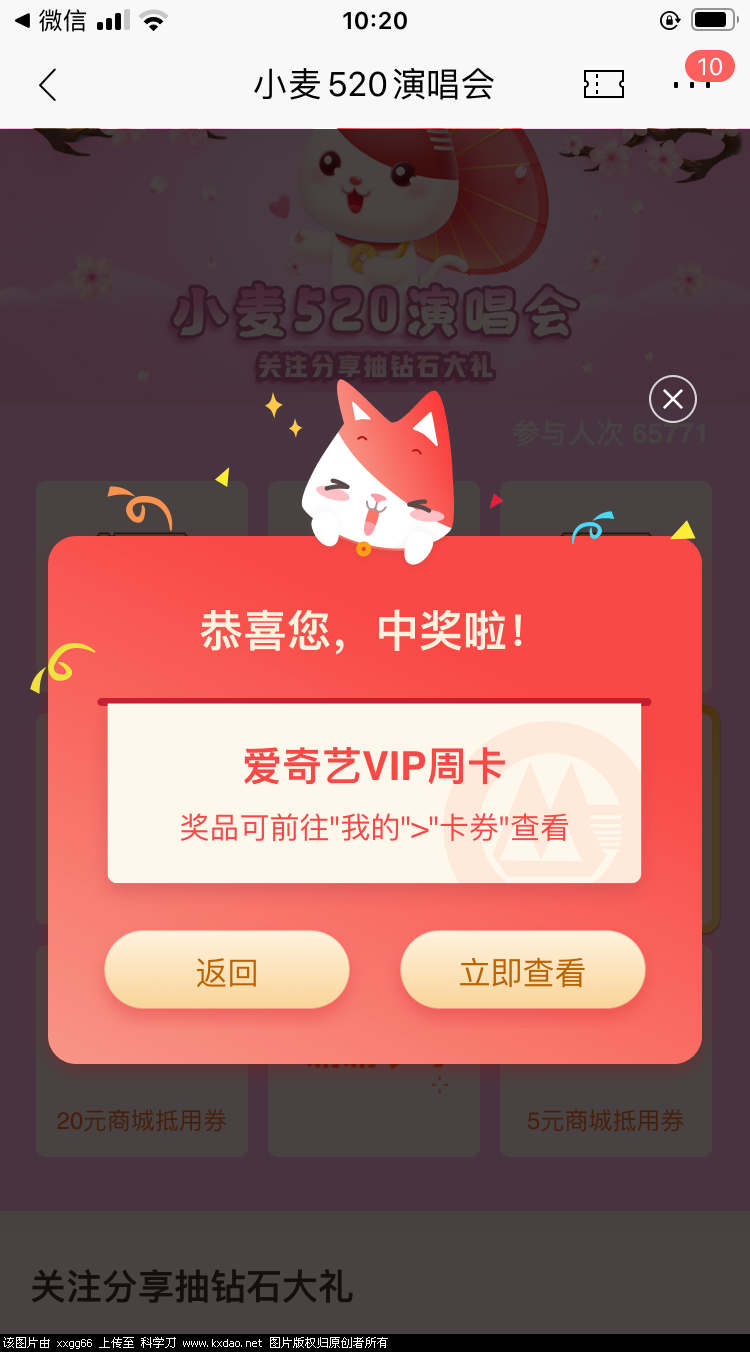
Task: Tap the 返回 button
Action: [x=227, y=971]
